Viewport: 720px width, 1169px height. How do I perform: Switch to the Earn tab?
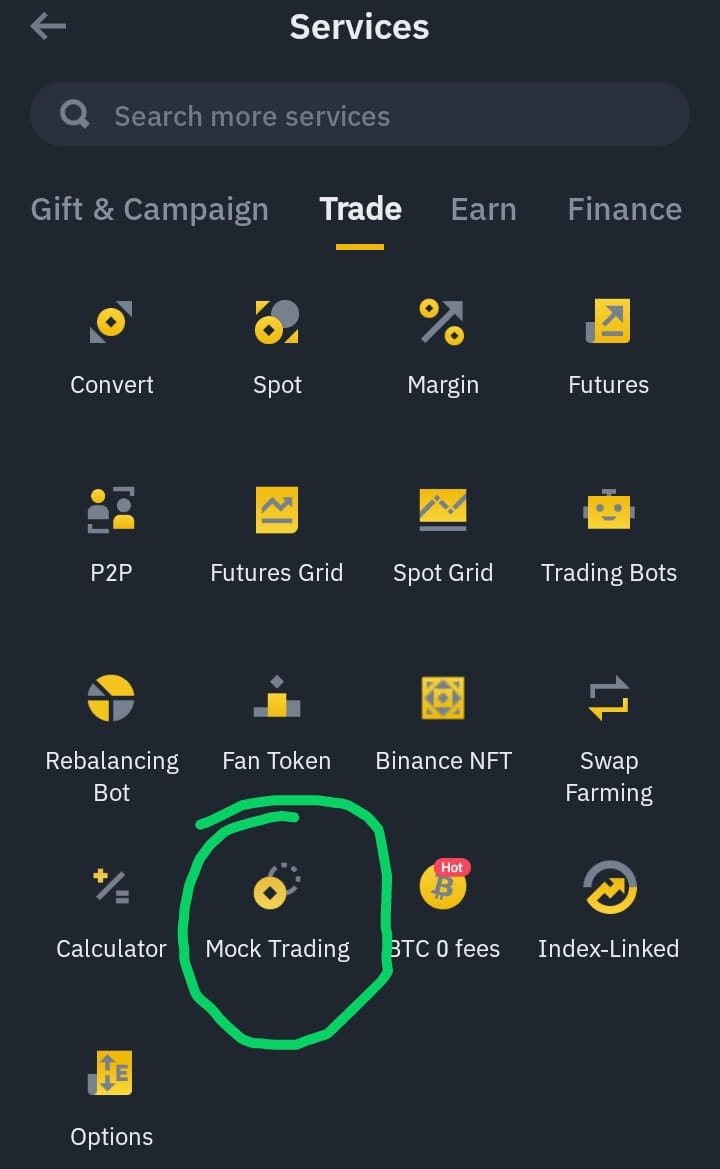(483, 209)
